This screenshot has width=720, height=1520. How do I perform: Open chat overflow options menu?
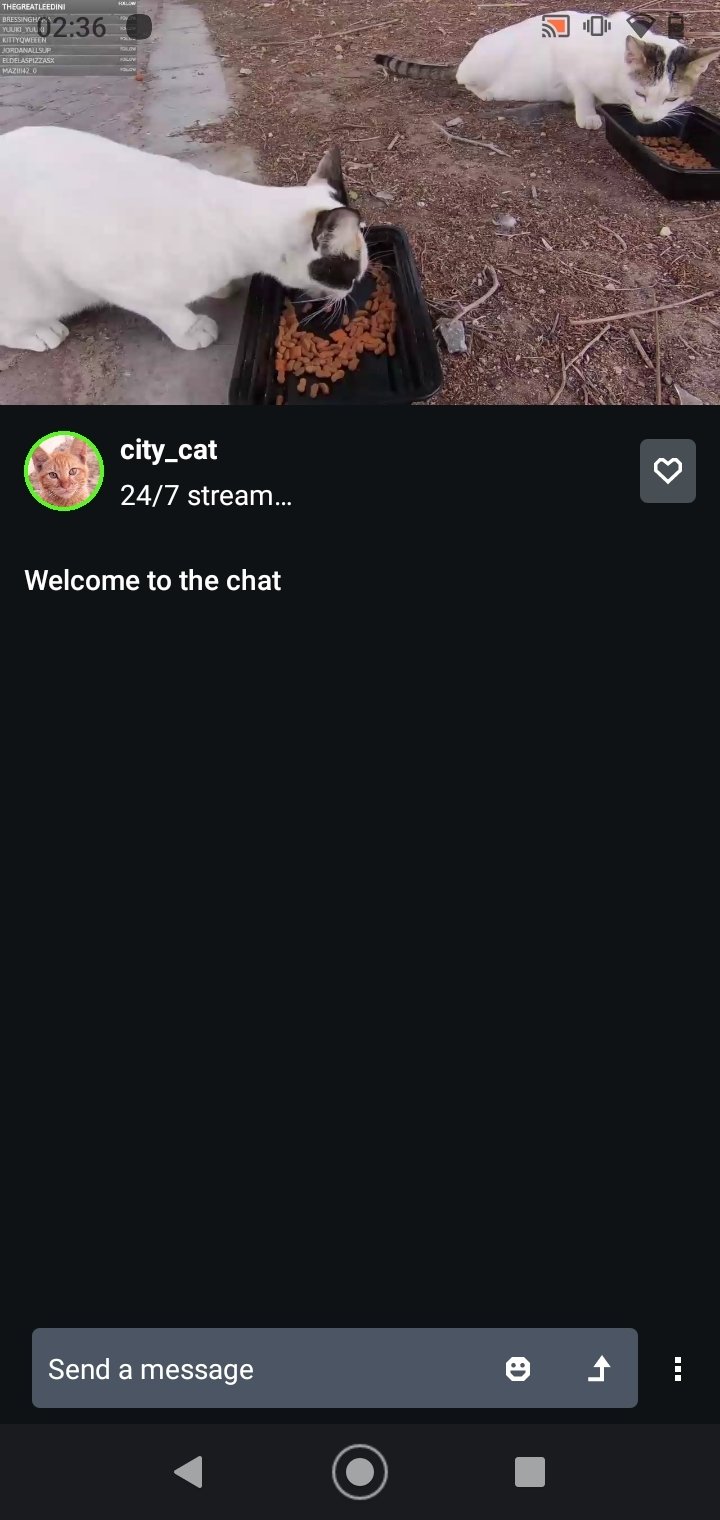tap(678, 1369)
